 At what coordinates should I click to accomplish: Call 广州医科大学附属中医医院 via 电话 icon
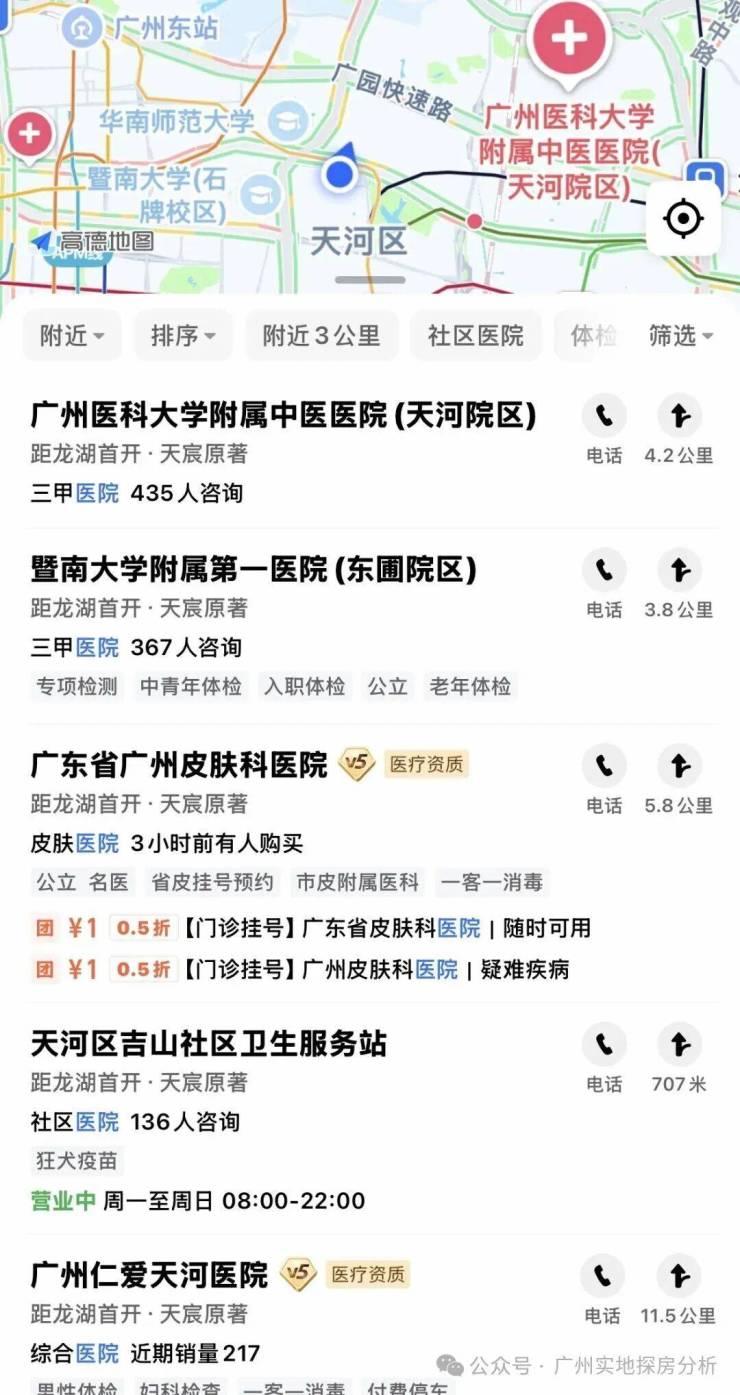tap(604, 416)
